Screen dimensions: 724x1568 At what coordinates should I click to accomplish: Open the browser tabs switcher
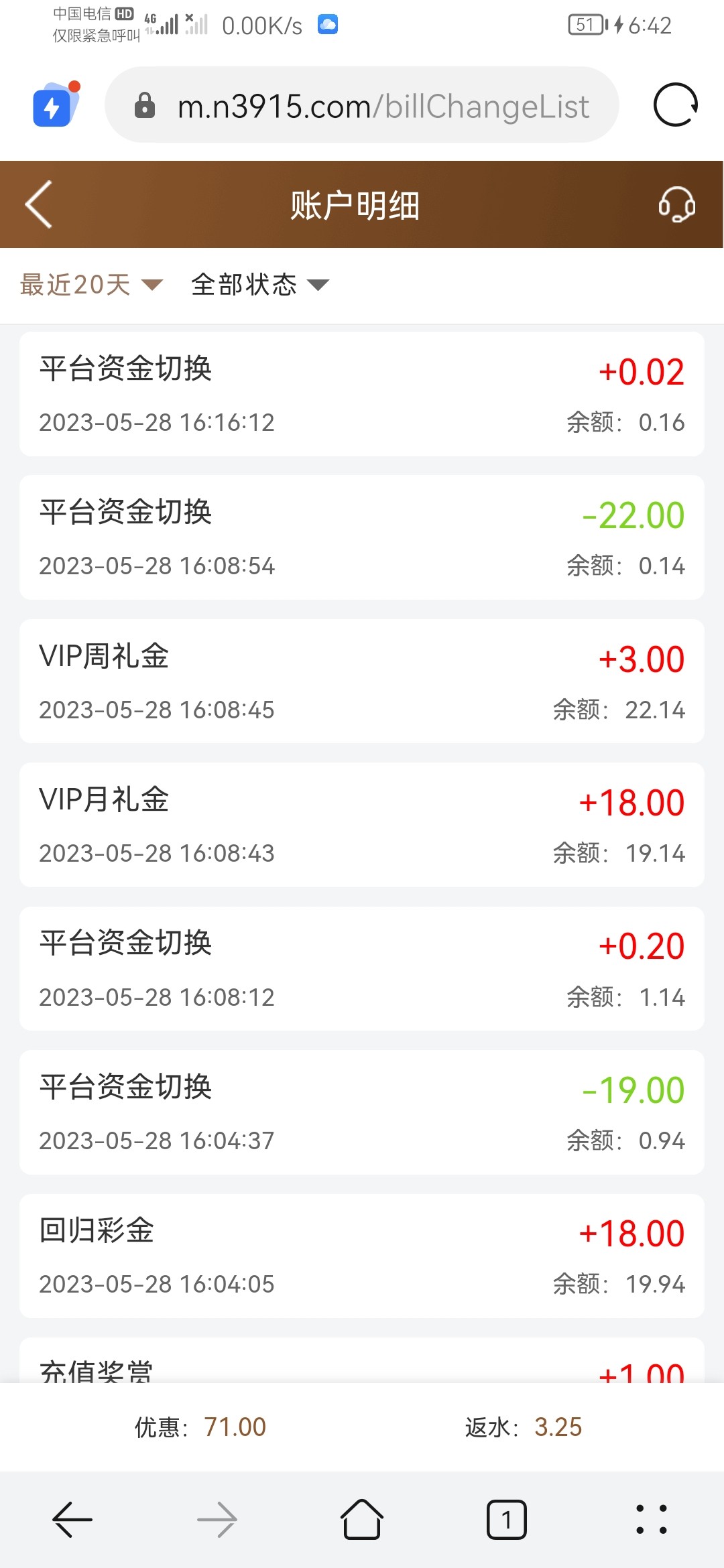(506, 1520)
